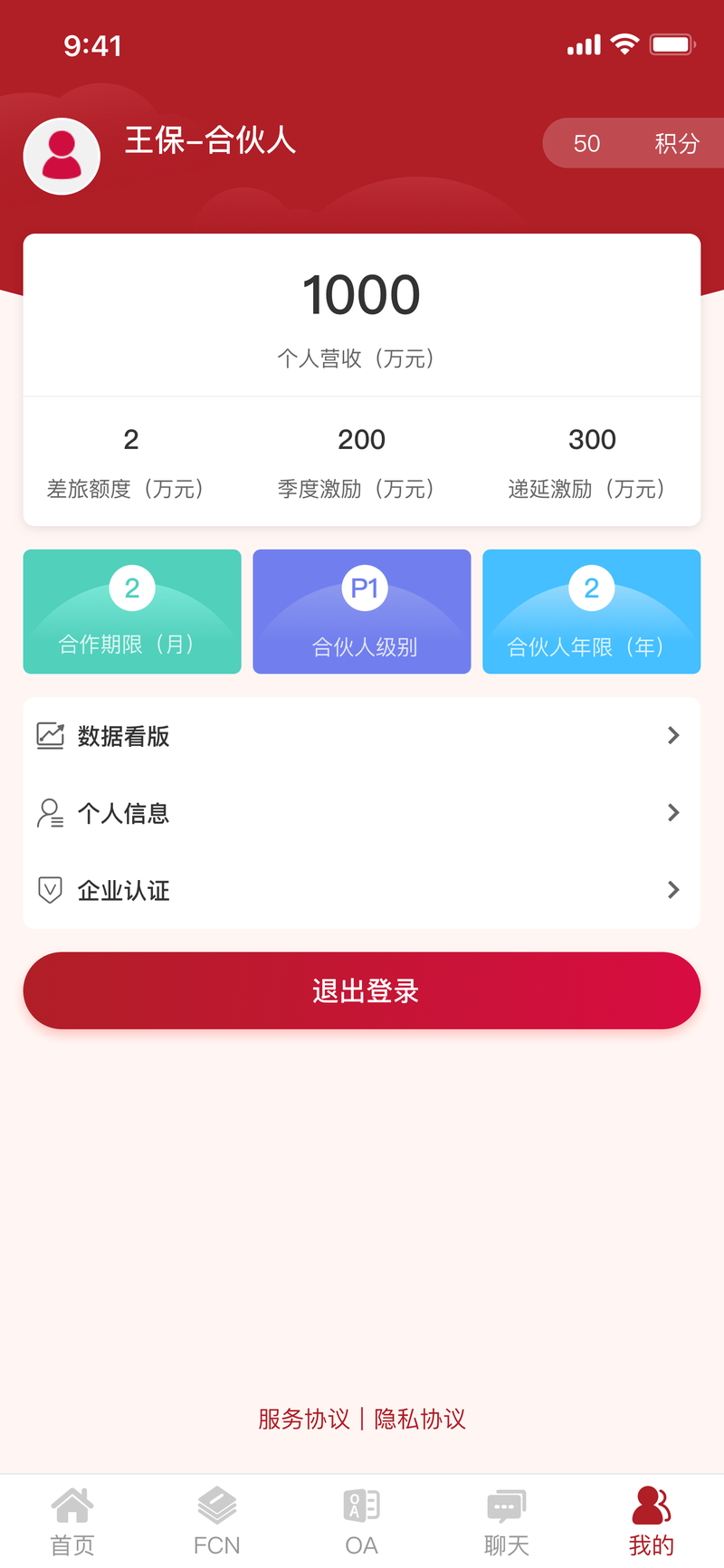Screen dimensions: 724x1568
Task: Open 个人信息 personal info
Action: point(362,813)
